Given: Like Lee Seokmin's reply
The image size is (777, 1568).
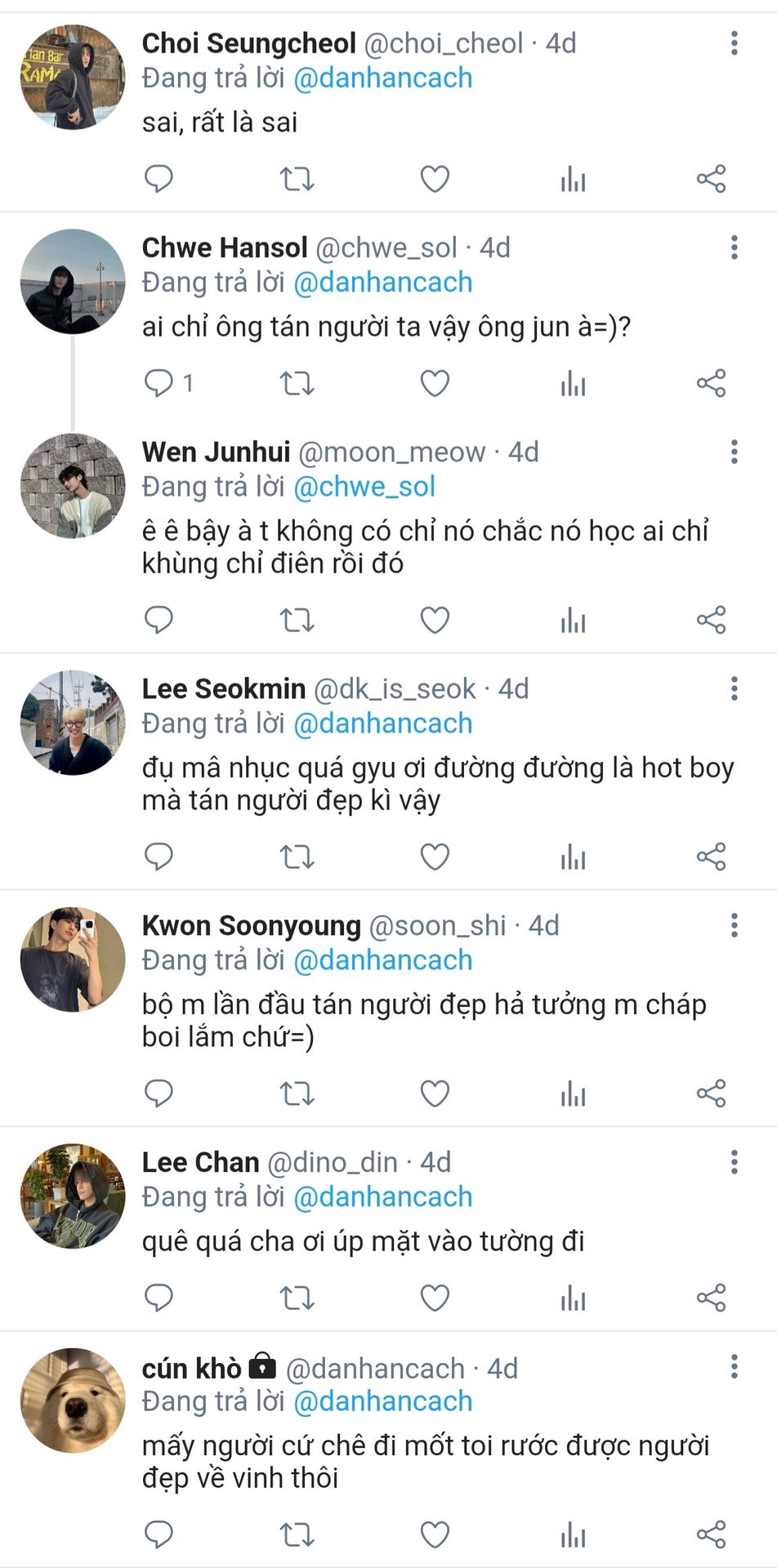Looking at the screenshot, I should coord(435,857).
